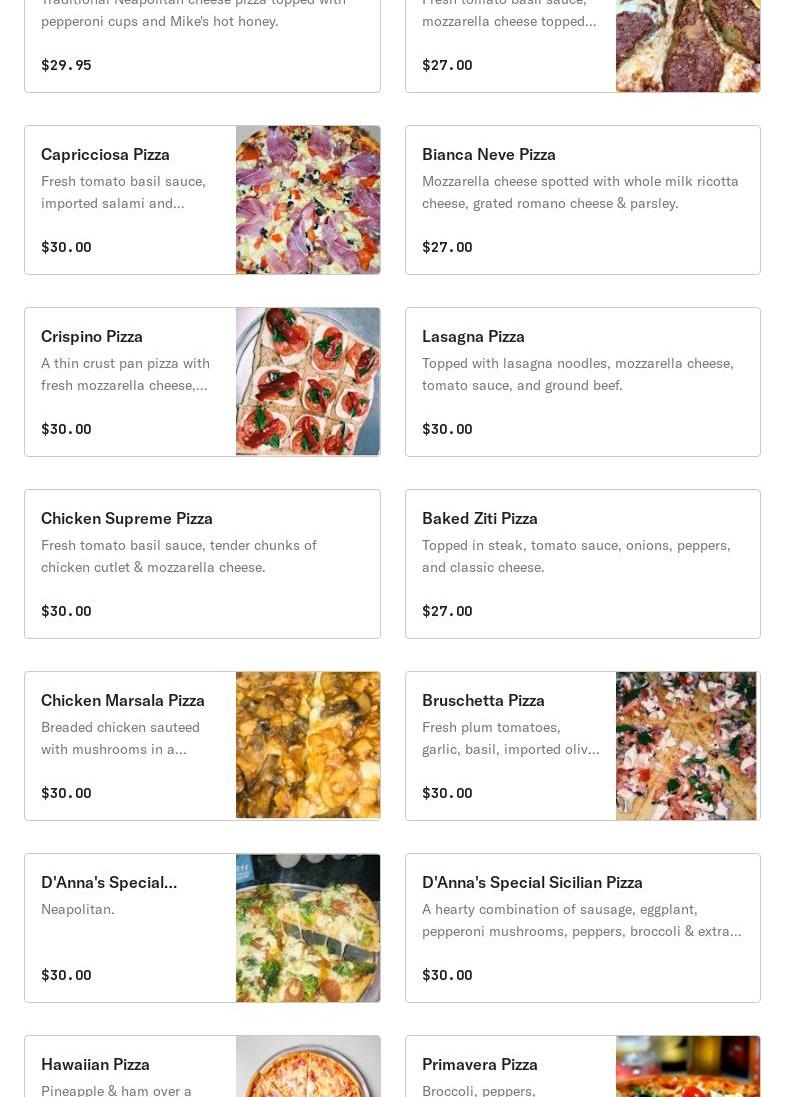785x1097 pixels.
Task: Select D'Anna's Special Sicilian Pizza
Action: [x=582, y=928]
